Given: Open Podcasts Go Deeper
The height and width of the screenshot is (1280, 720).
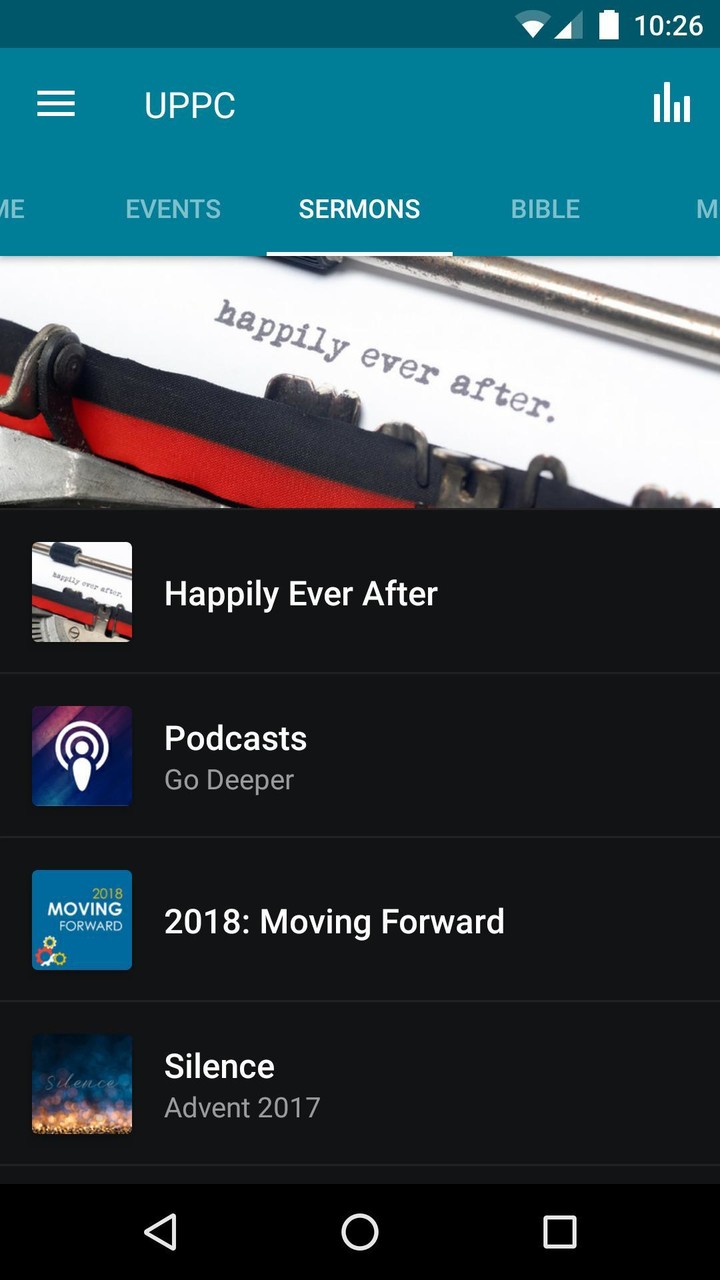Looking at the screenshot, I should tap(360, 756).
